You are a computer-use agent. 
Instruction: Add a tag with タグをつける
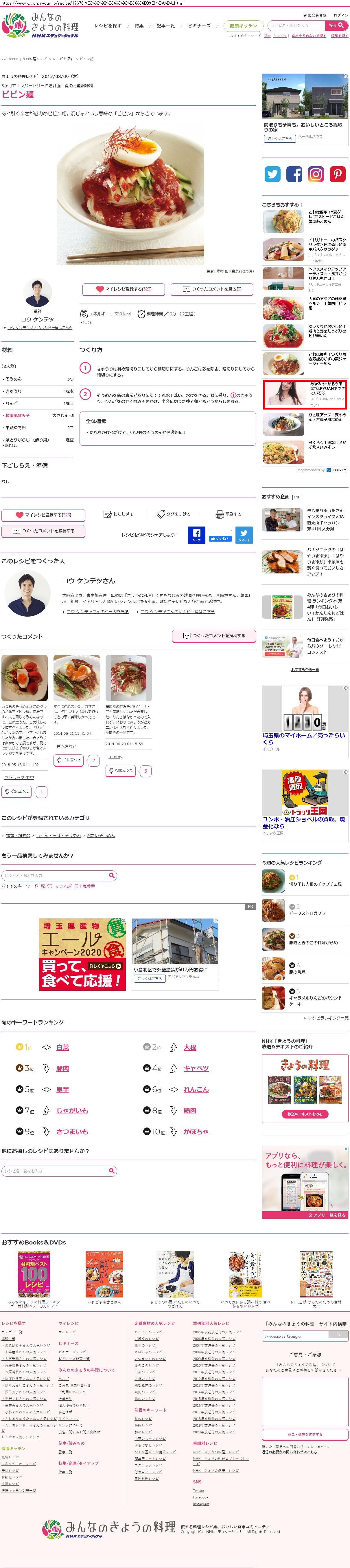174,514
